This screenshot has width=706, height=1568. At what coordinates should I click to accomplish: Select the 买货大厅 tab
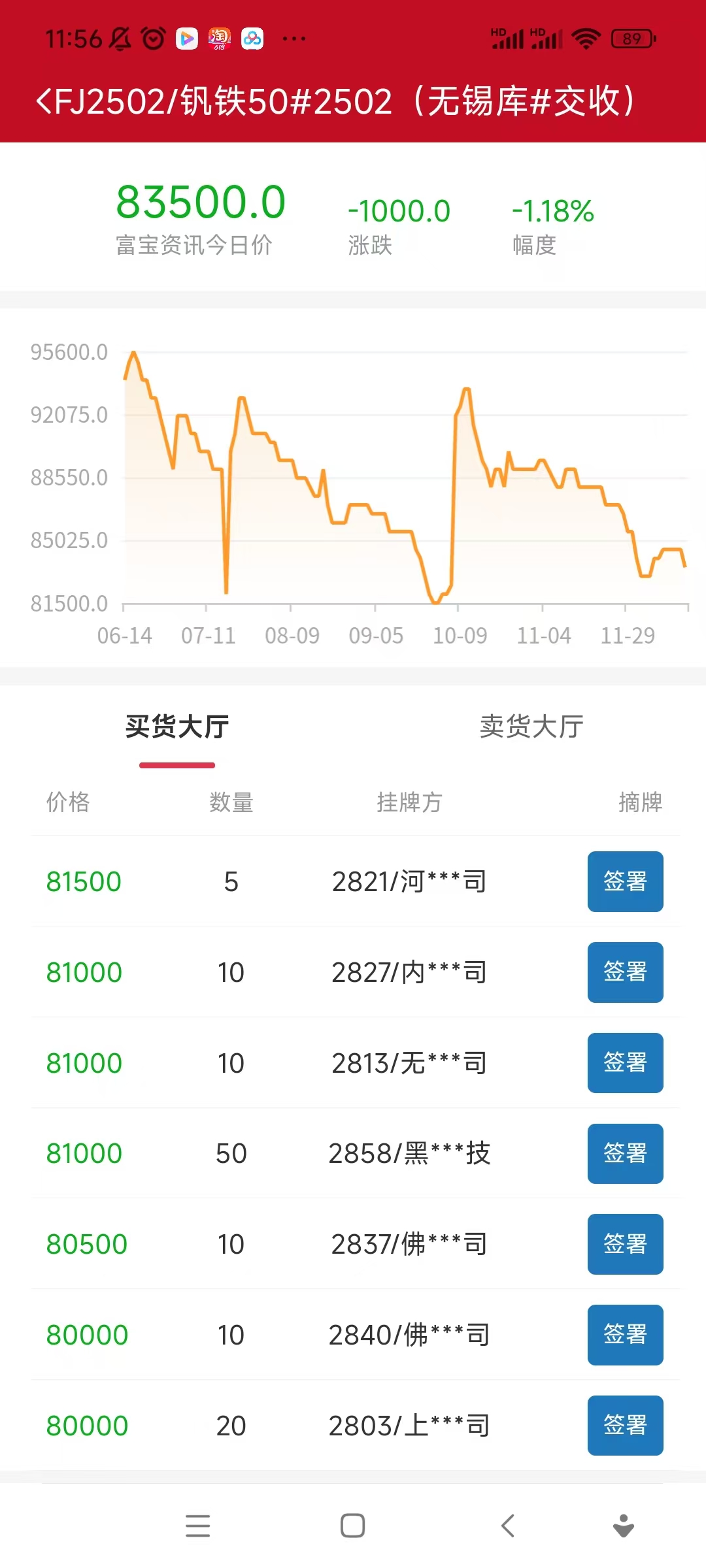(x=177, y=727)
